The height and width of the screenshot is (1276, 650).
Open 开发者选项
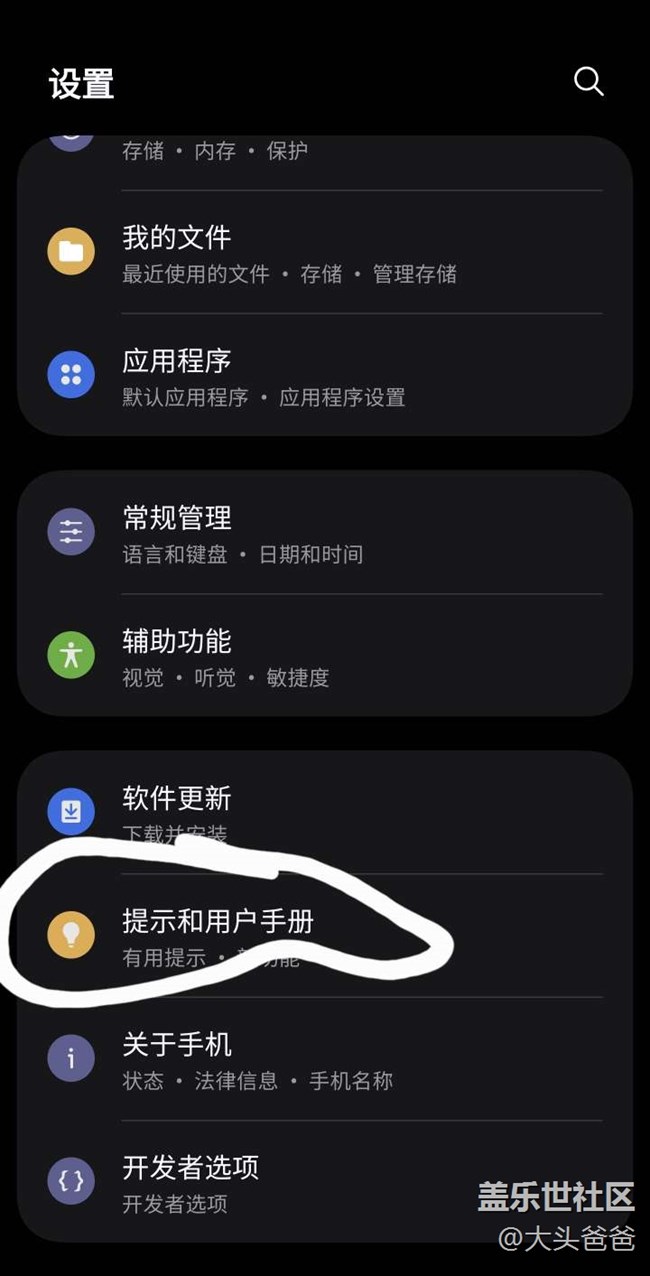[325, 1181]
